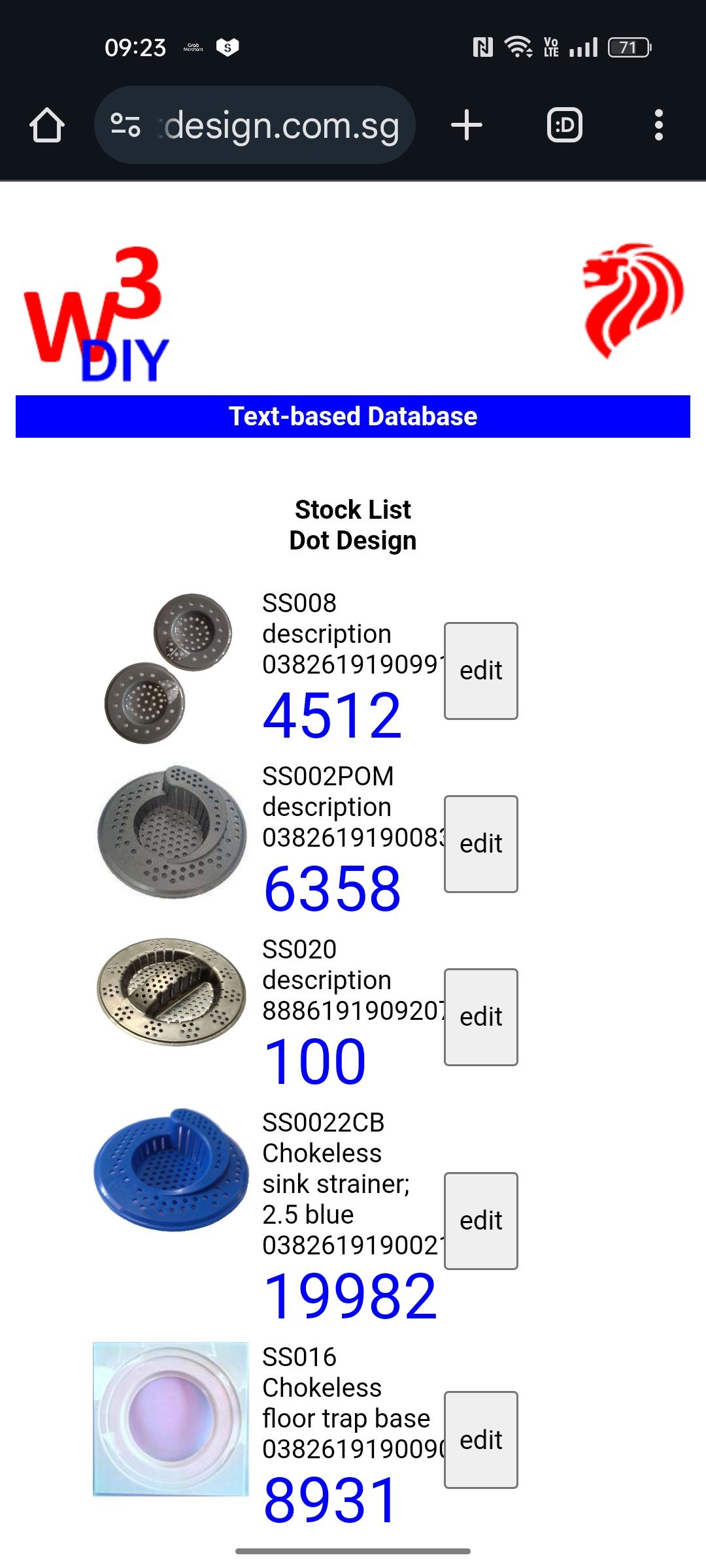Image resolution: width=706 pixels, height=1568 pixels.
Task: Edit the SS0022CB blue sink strainer
Action: (480, 1220)
